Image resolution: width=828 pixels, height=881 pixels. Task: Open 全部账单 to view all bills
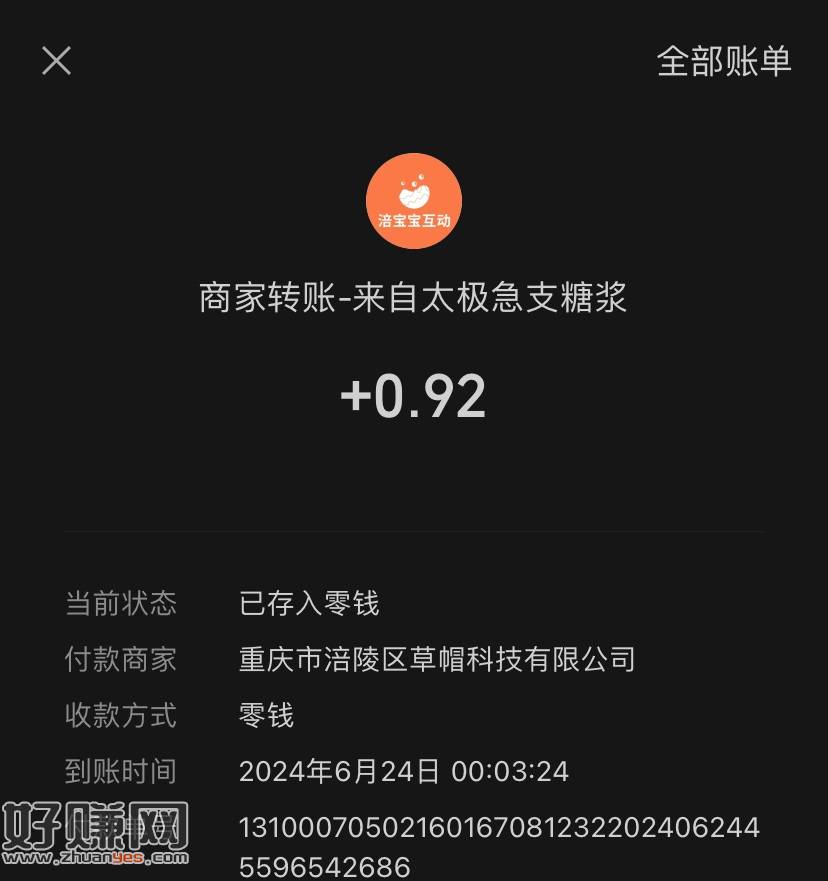[723, 61]
